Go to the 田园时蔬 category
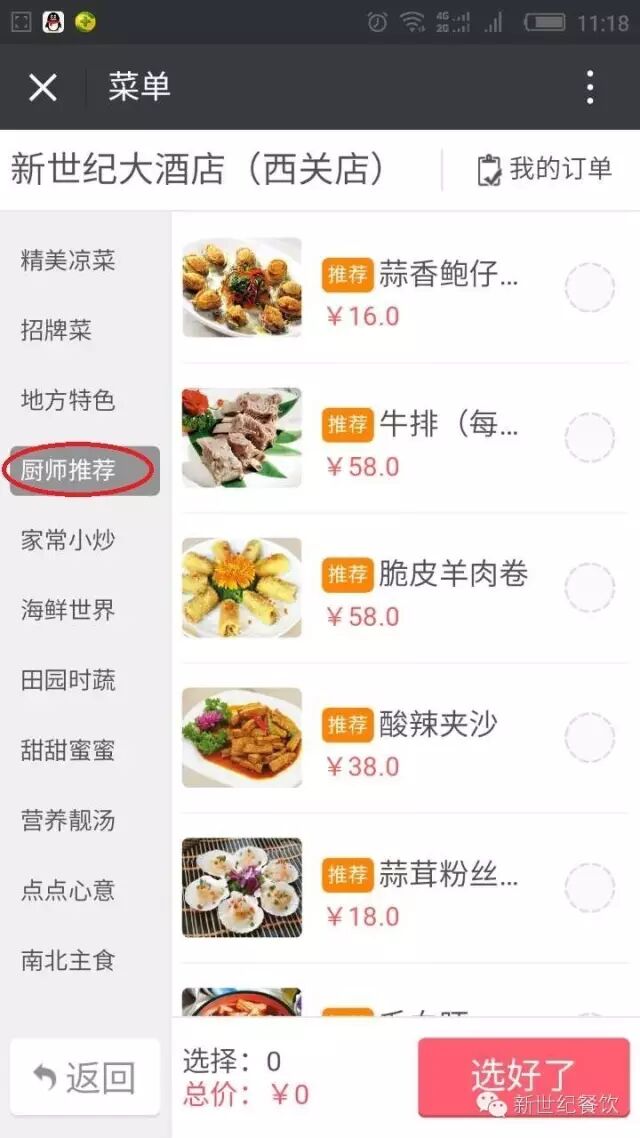Image resolution: width=640 pixels, height=1138 pixels. 68,680
